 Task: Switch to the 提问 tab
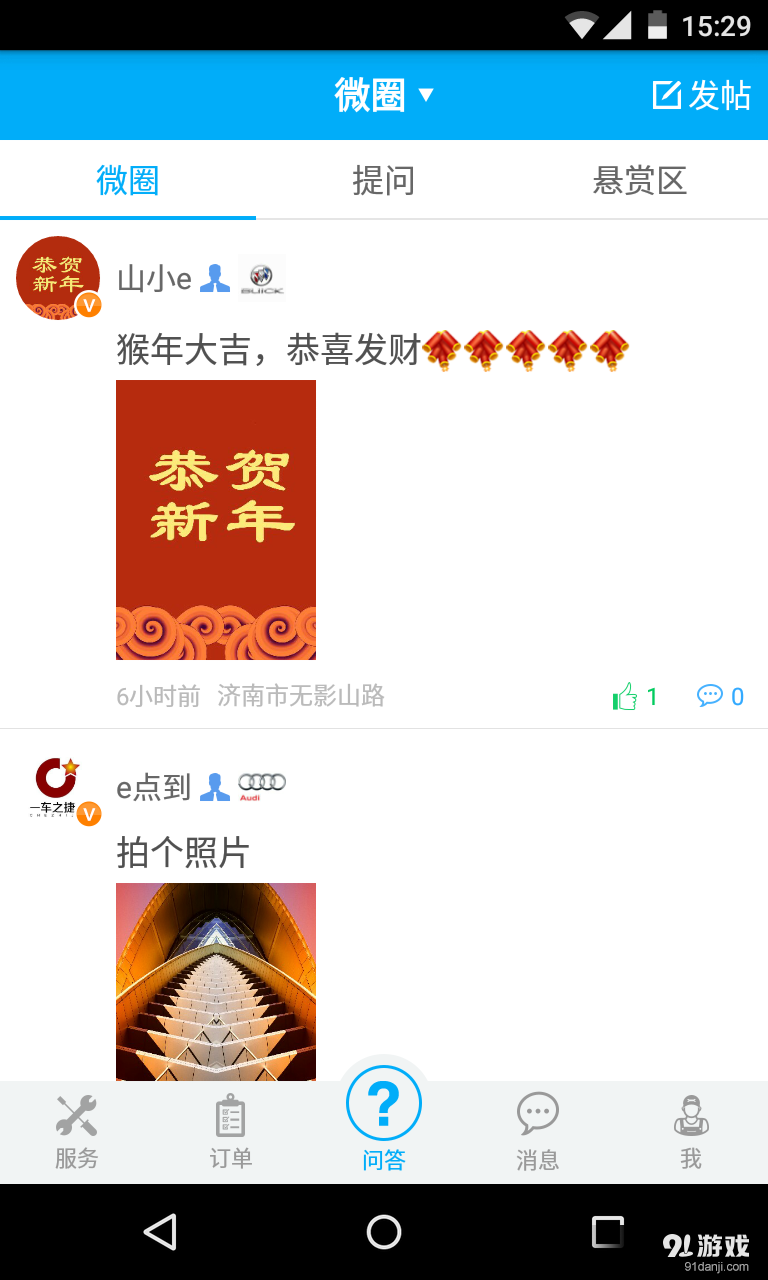(384, 181)
